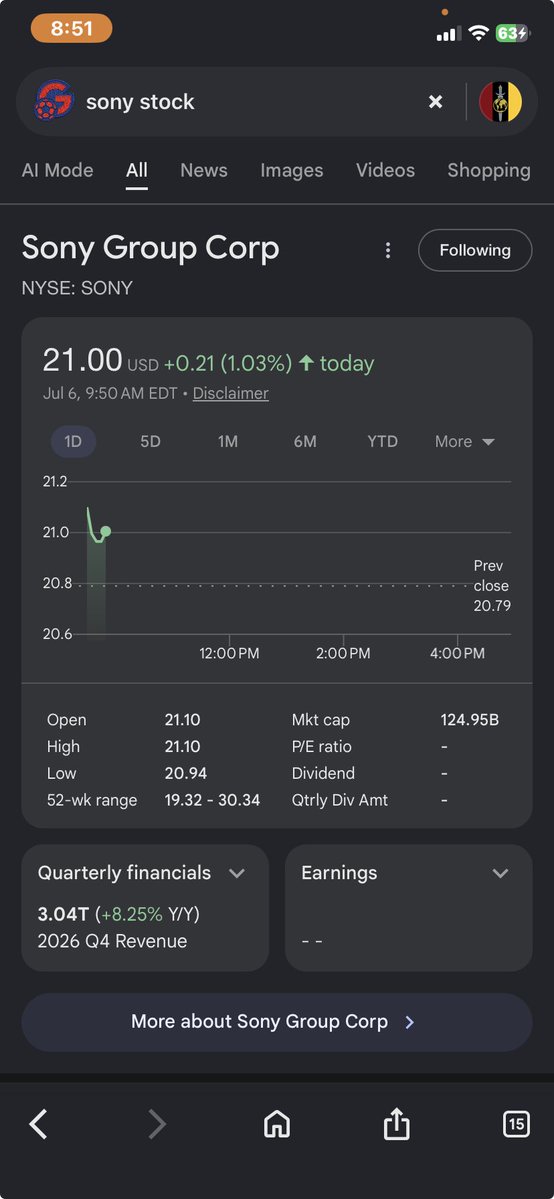554x1199 pixels.
Task: Select the 5D chart range
Action: [151, 442]
